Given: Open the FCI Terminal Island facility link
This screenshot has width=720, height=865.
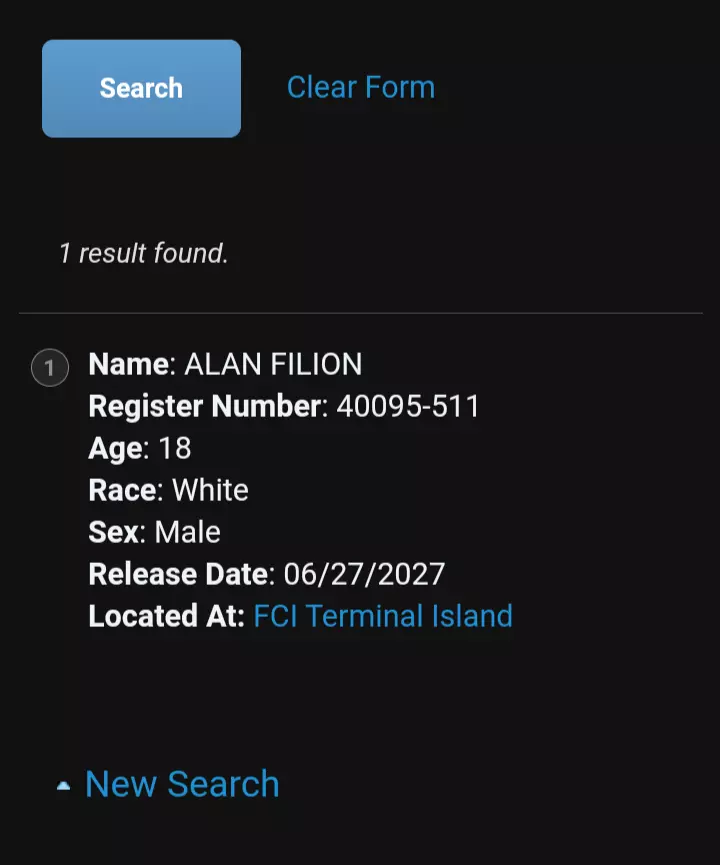Looking at the screenshot, I should [x=383, y=616].
